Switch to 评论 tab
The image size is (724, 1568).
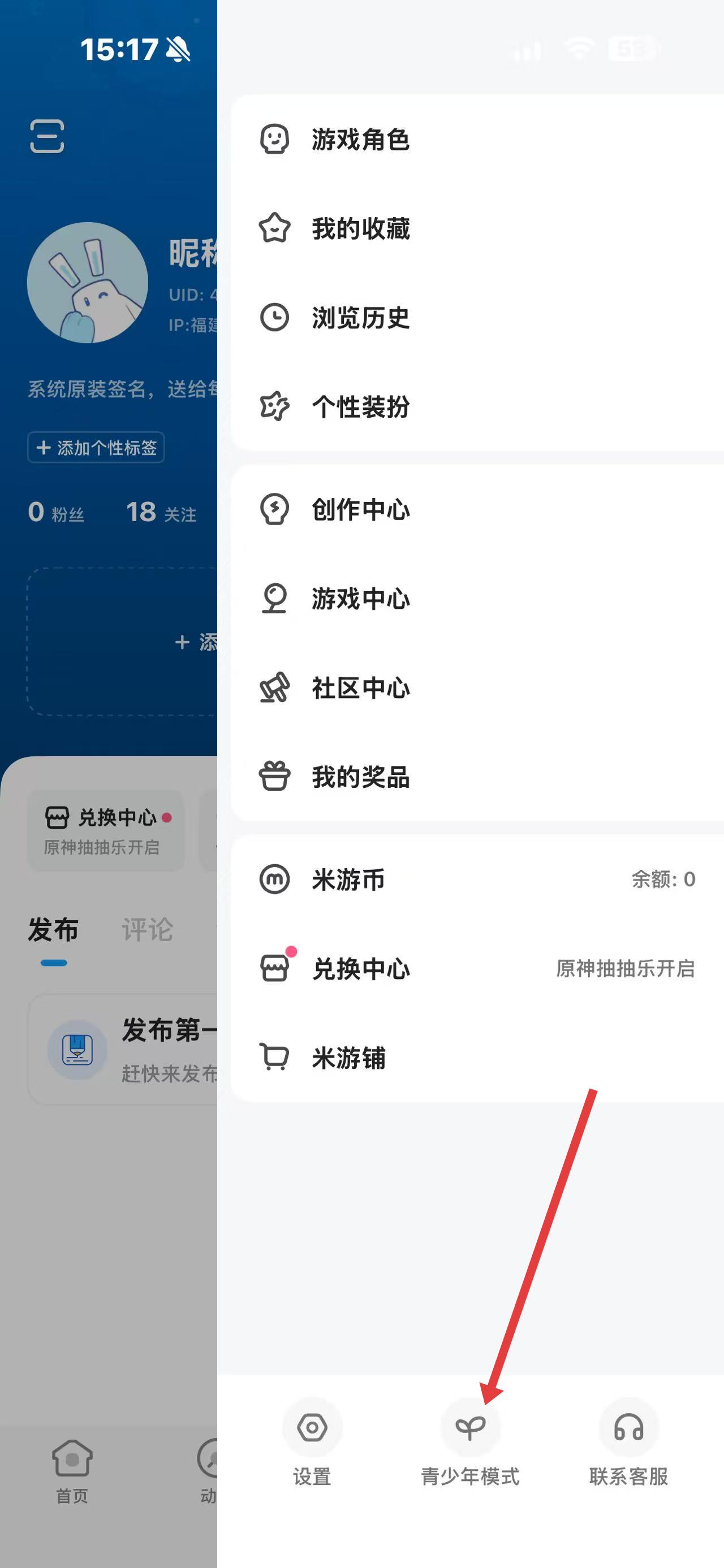(148, 930)
